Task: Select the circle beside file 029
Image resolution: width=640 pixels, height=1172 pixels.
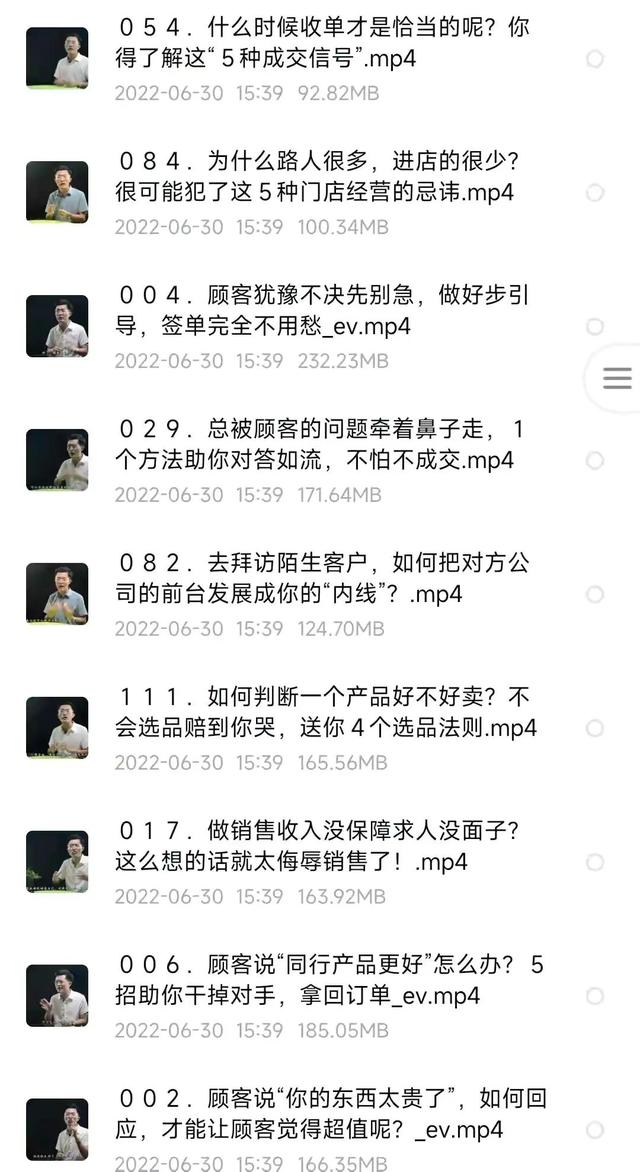Action: [x=595, y=460]
